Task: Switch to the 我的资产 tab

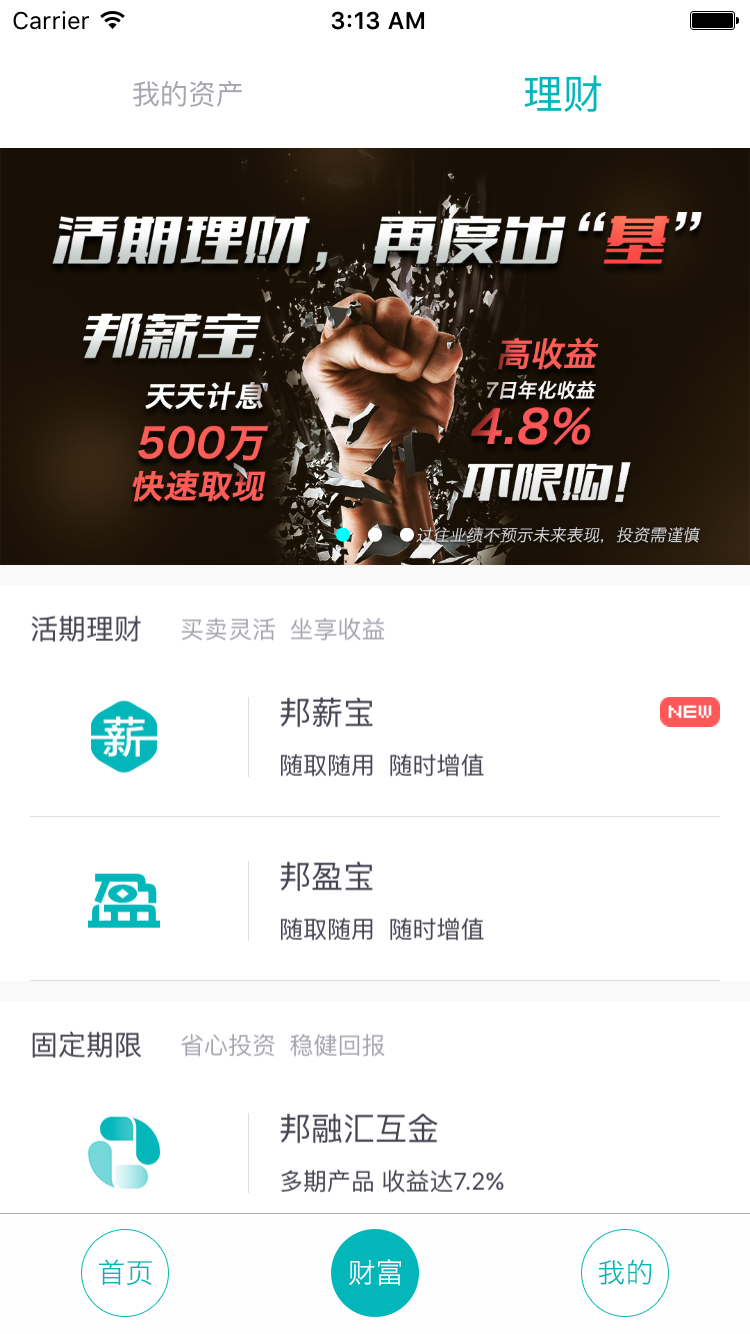Action: coord(188,95)
